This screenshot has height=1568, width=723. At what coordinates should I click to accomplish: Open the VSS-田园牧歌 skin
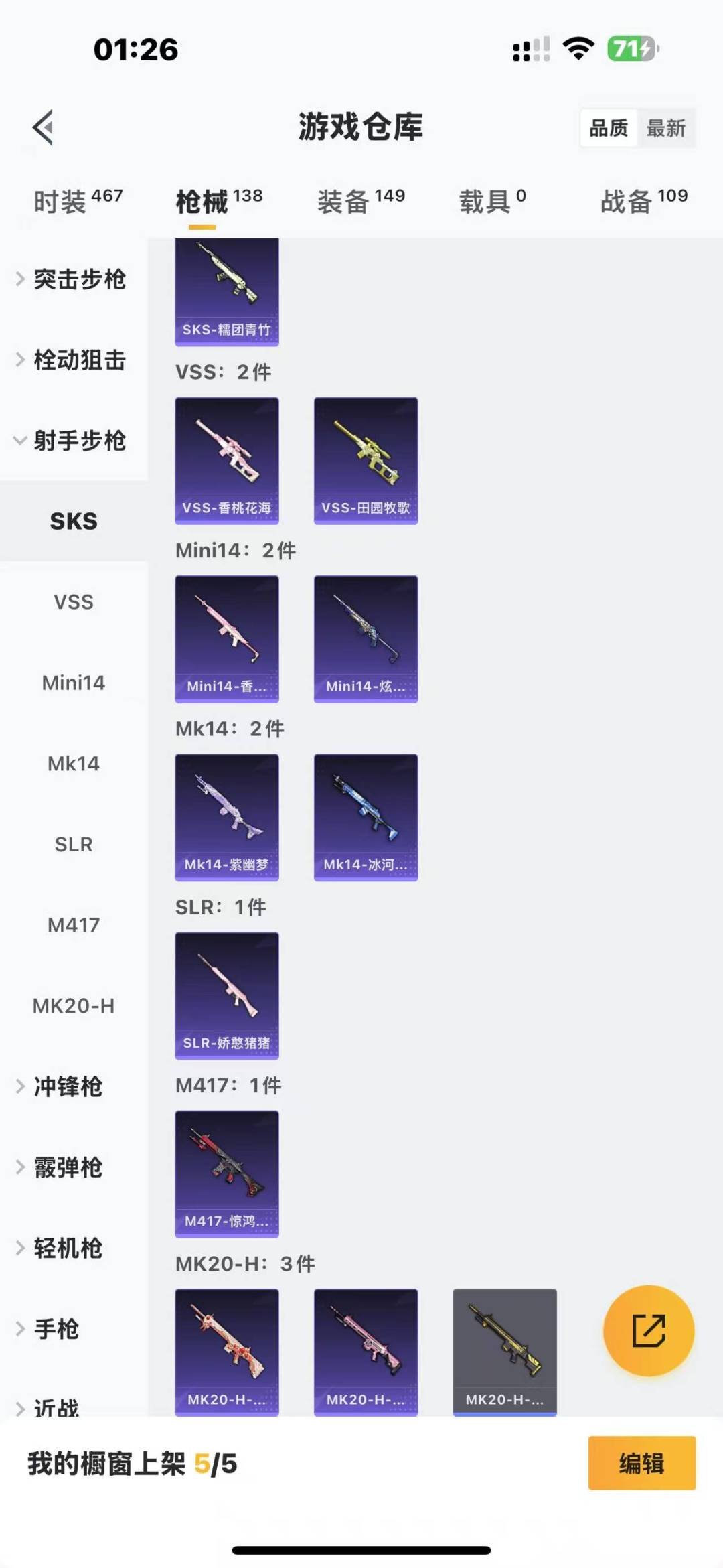tap(366, 461)
